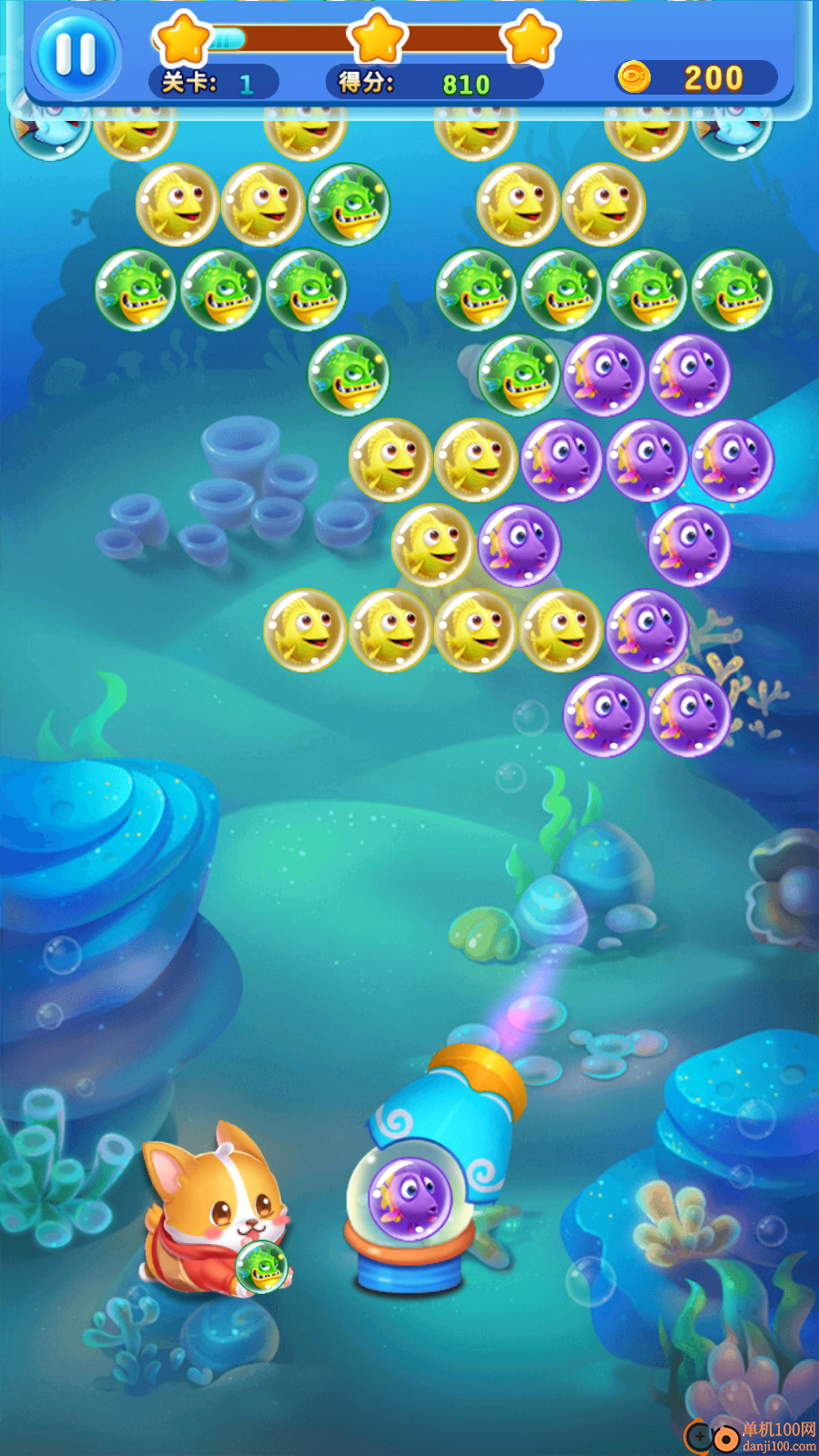Screen dimensions: 819x1456
Task: Tap the corgi's green fish bubble
Action: click(261, 1267)
